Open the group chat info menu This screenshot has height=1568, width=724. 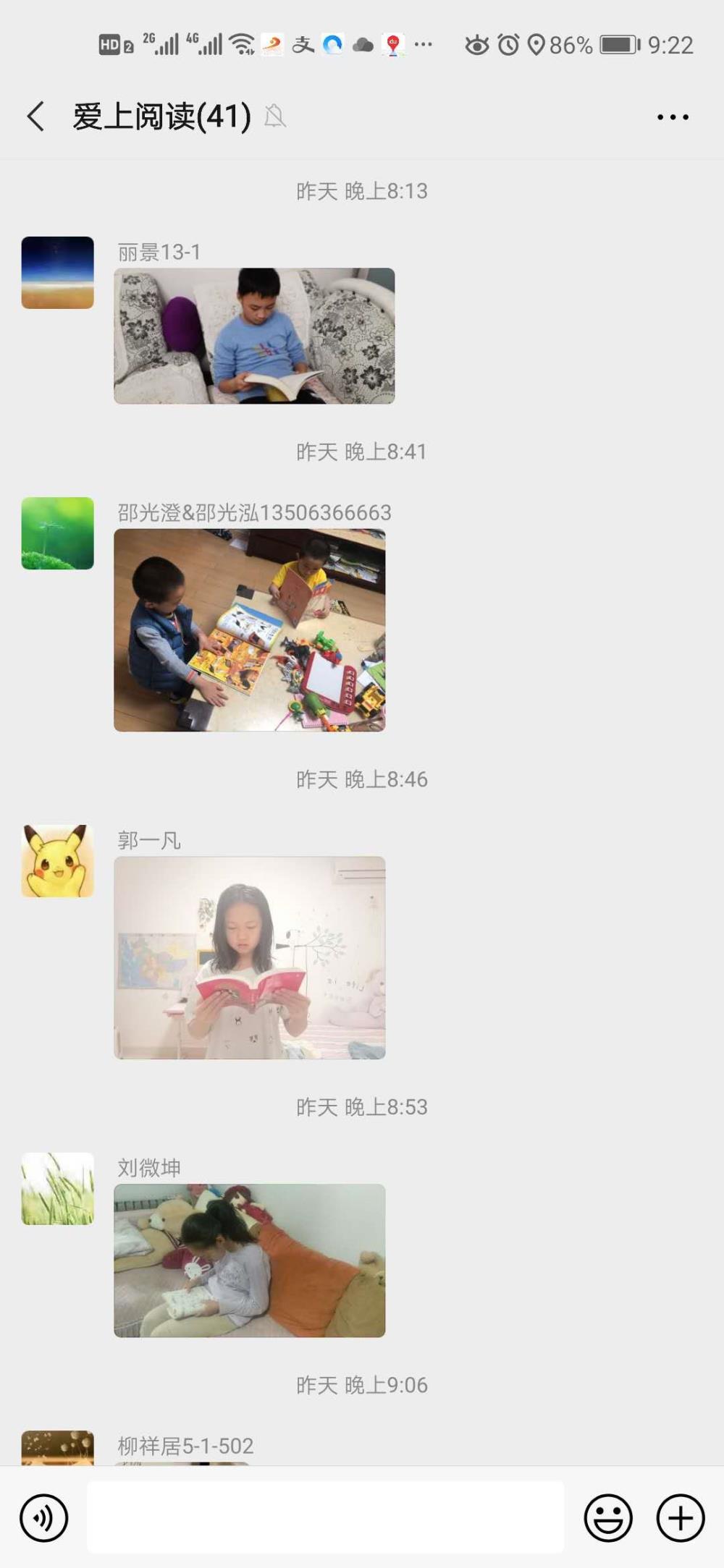pos(673,116)
